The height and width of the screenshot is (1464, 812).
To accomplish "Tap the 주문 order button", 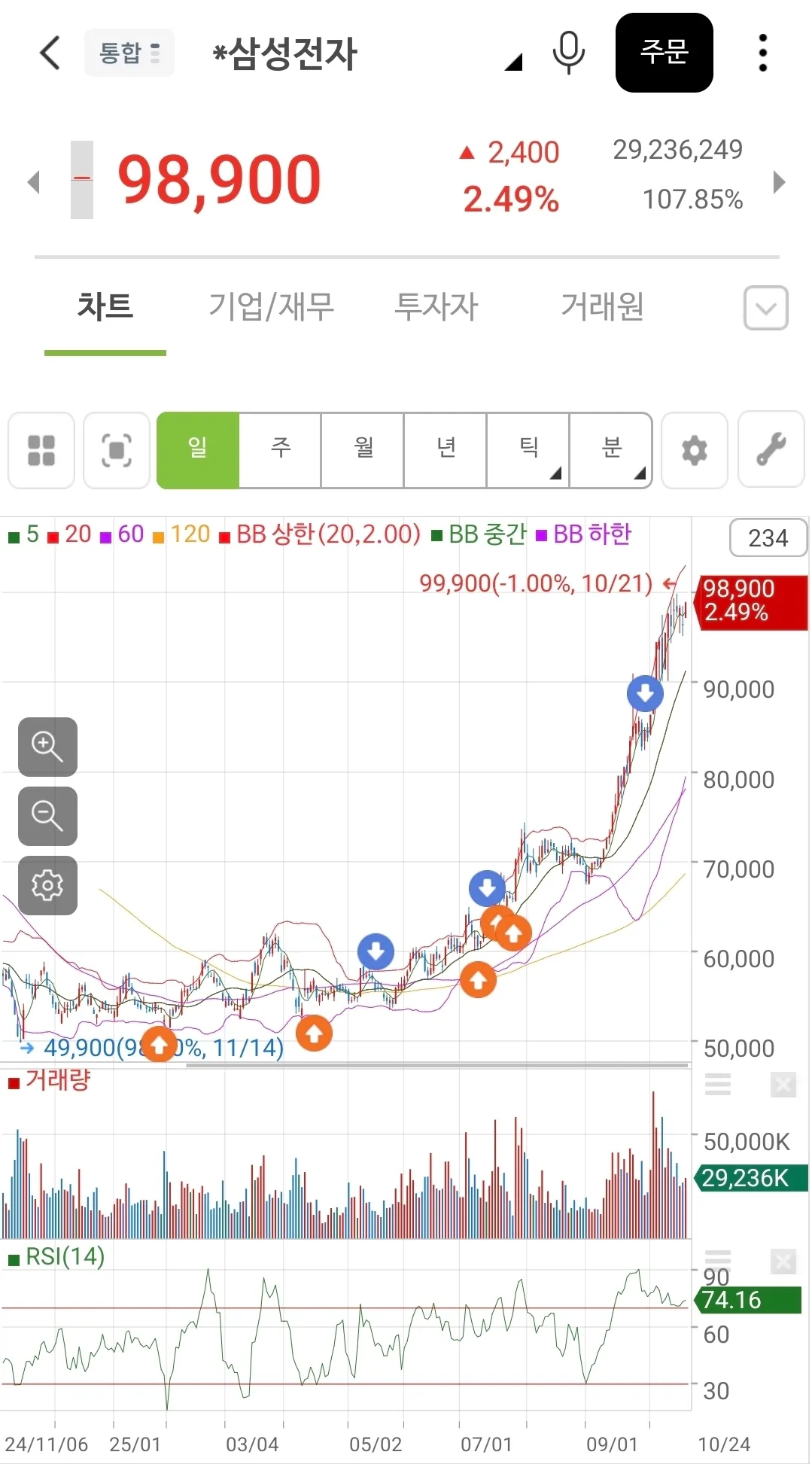I will click(x=664, y=53).
